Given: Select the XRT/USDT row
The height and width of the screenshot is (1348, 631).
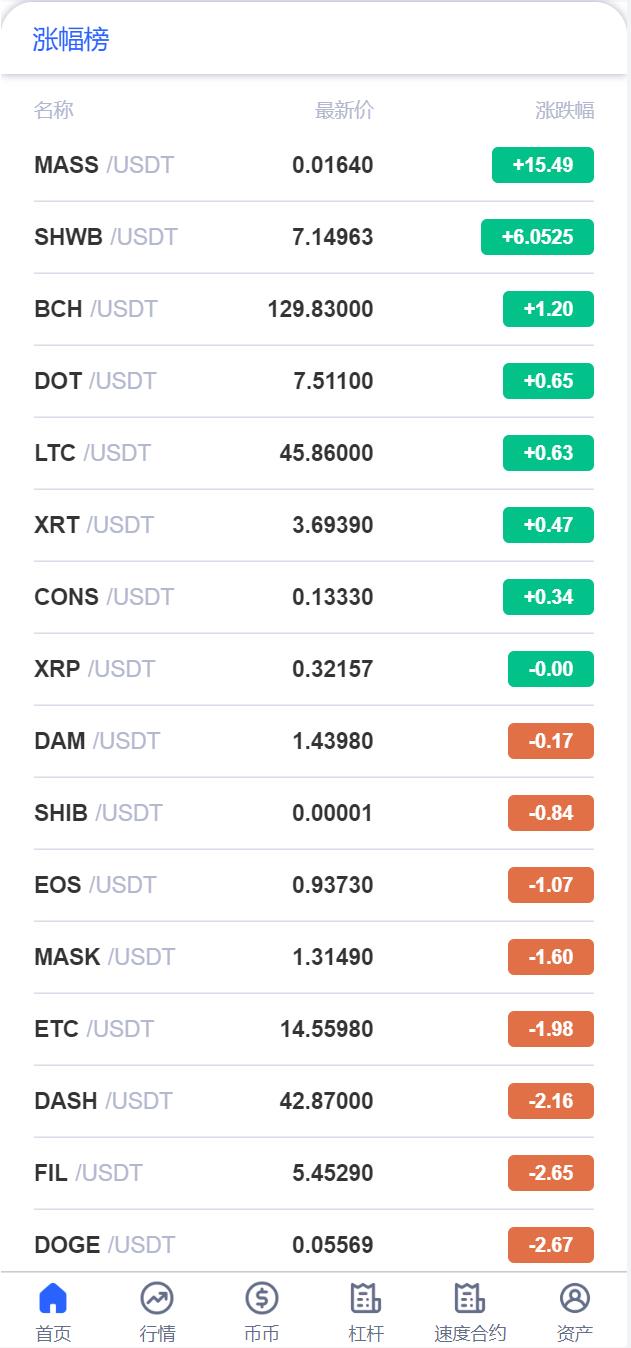Looking at the screenshot, I should tap(94, 525).
